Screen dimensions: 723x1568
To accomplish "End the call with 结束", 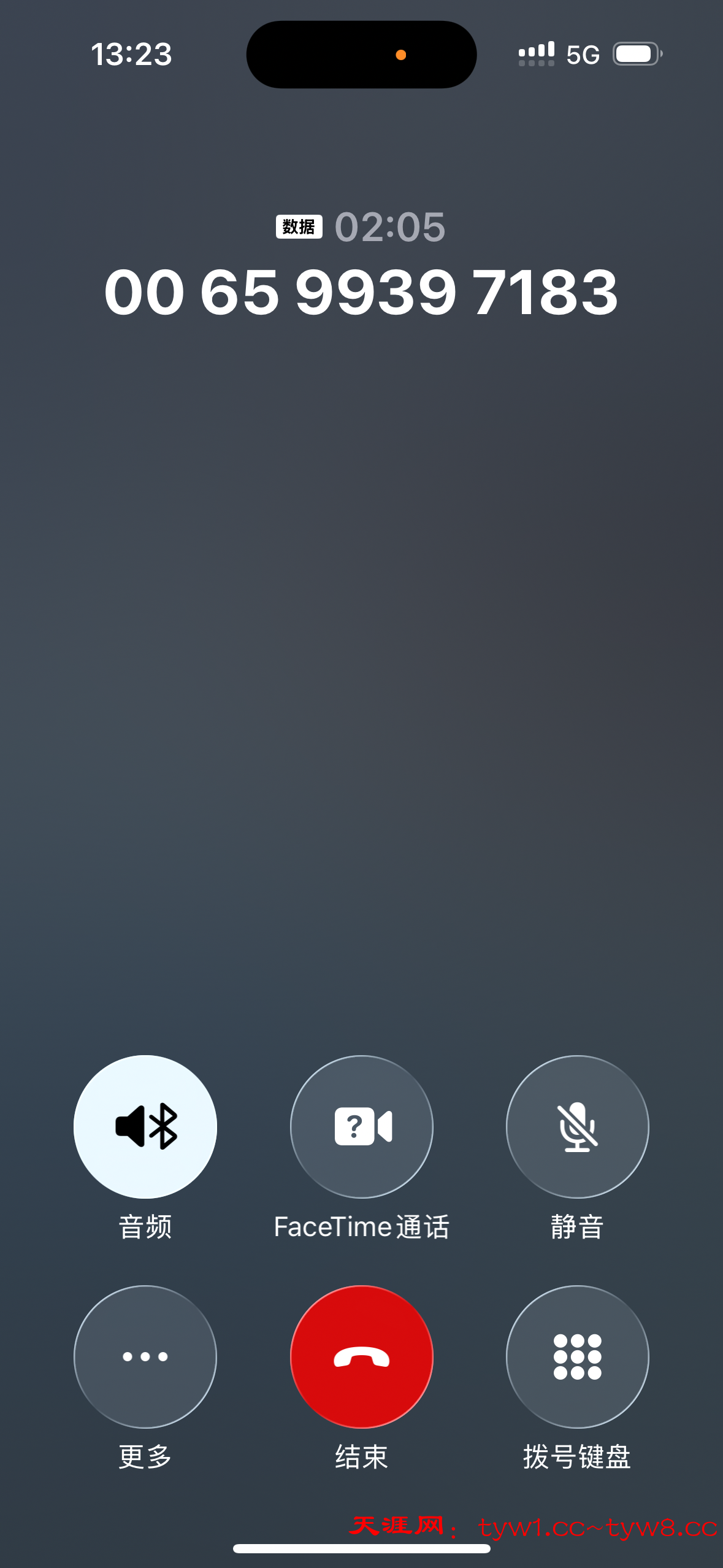I will tap(361, 1356).
